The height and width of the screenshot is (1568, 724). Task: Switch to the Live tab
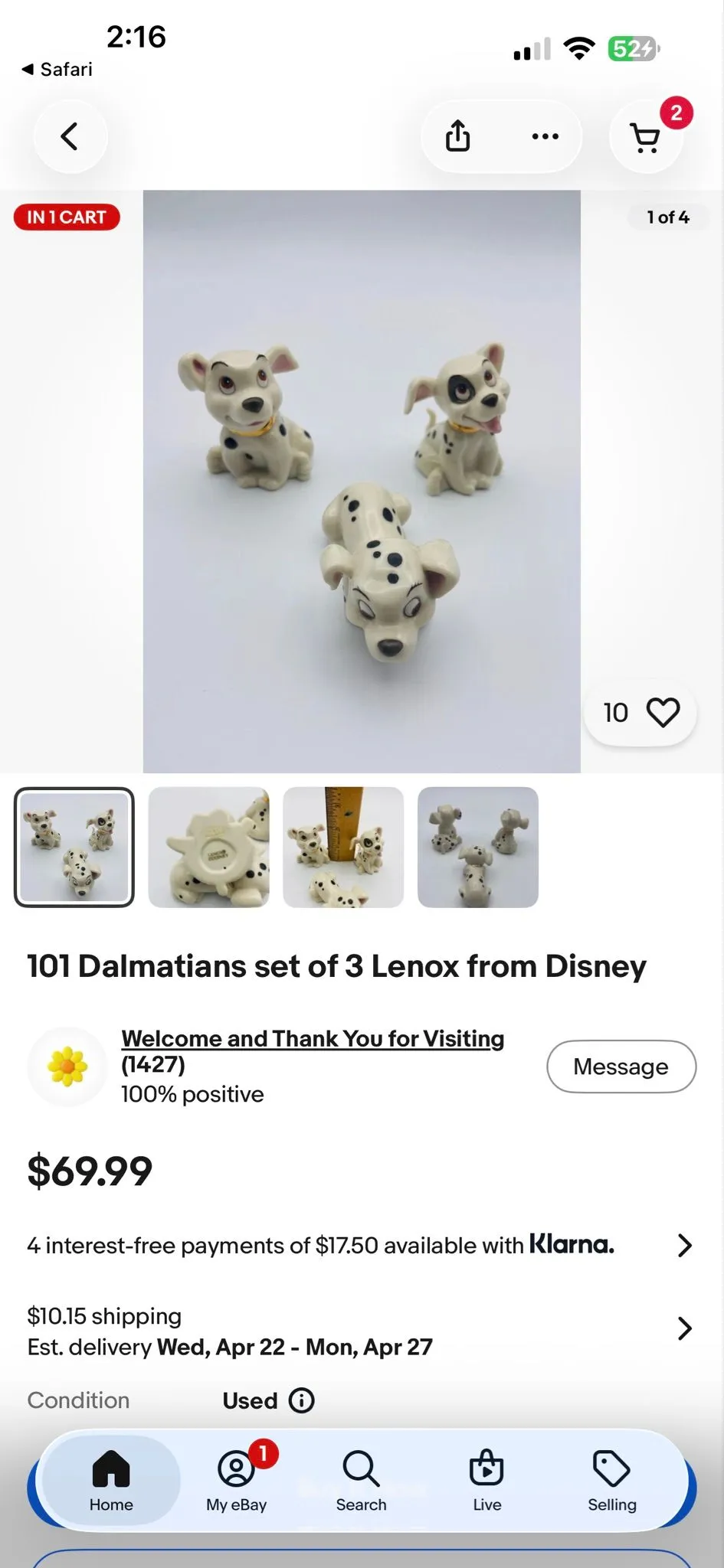click(486, 1481)
